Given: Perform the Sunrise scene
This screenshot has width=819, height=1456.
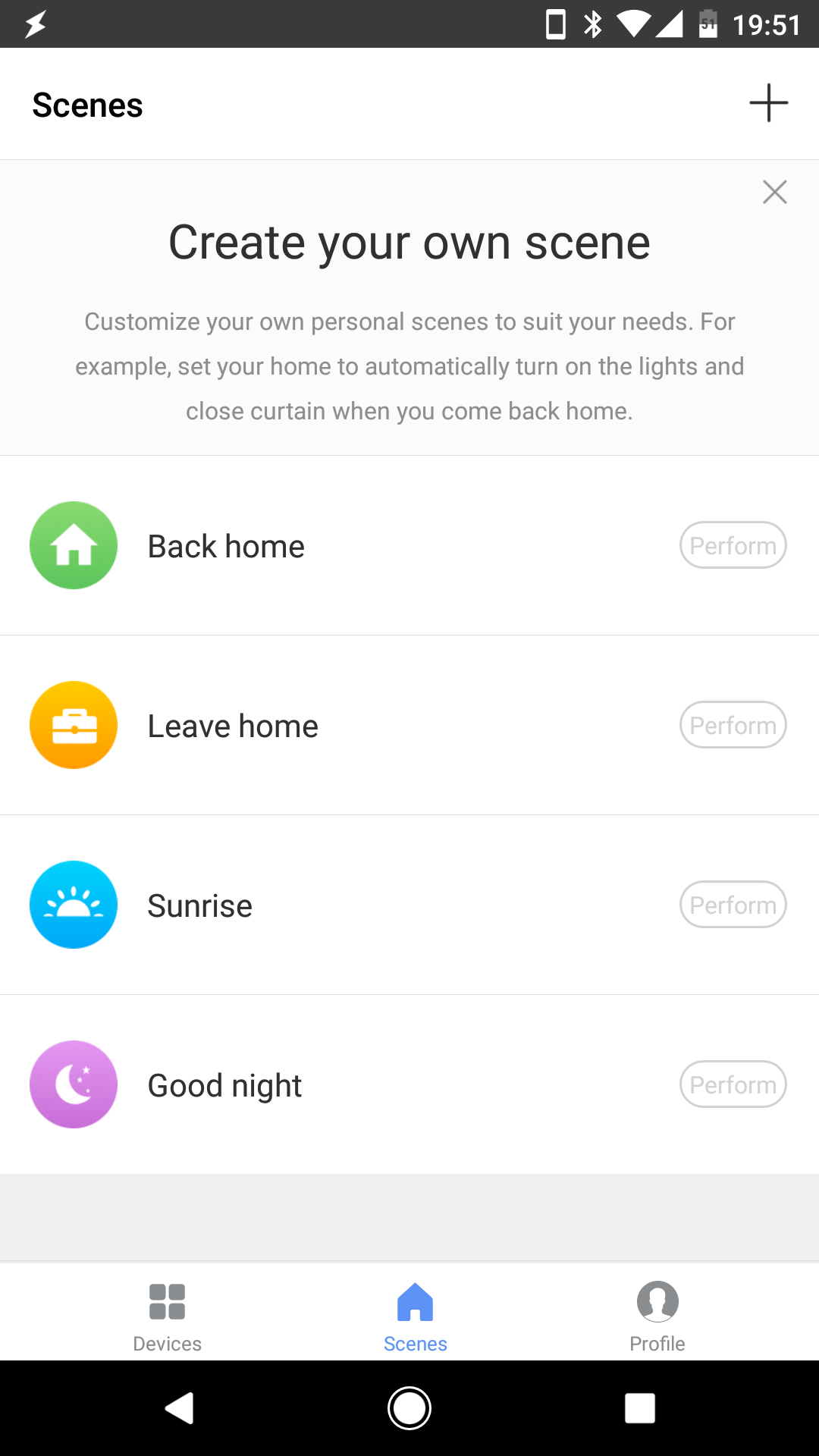Looking at the screenshot, I should 733,905.
